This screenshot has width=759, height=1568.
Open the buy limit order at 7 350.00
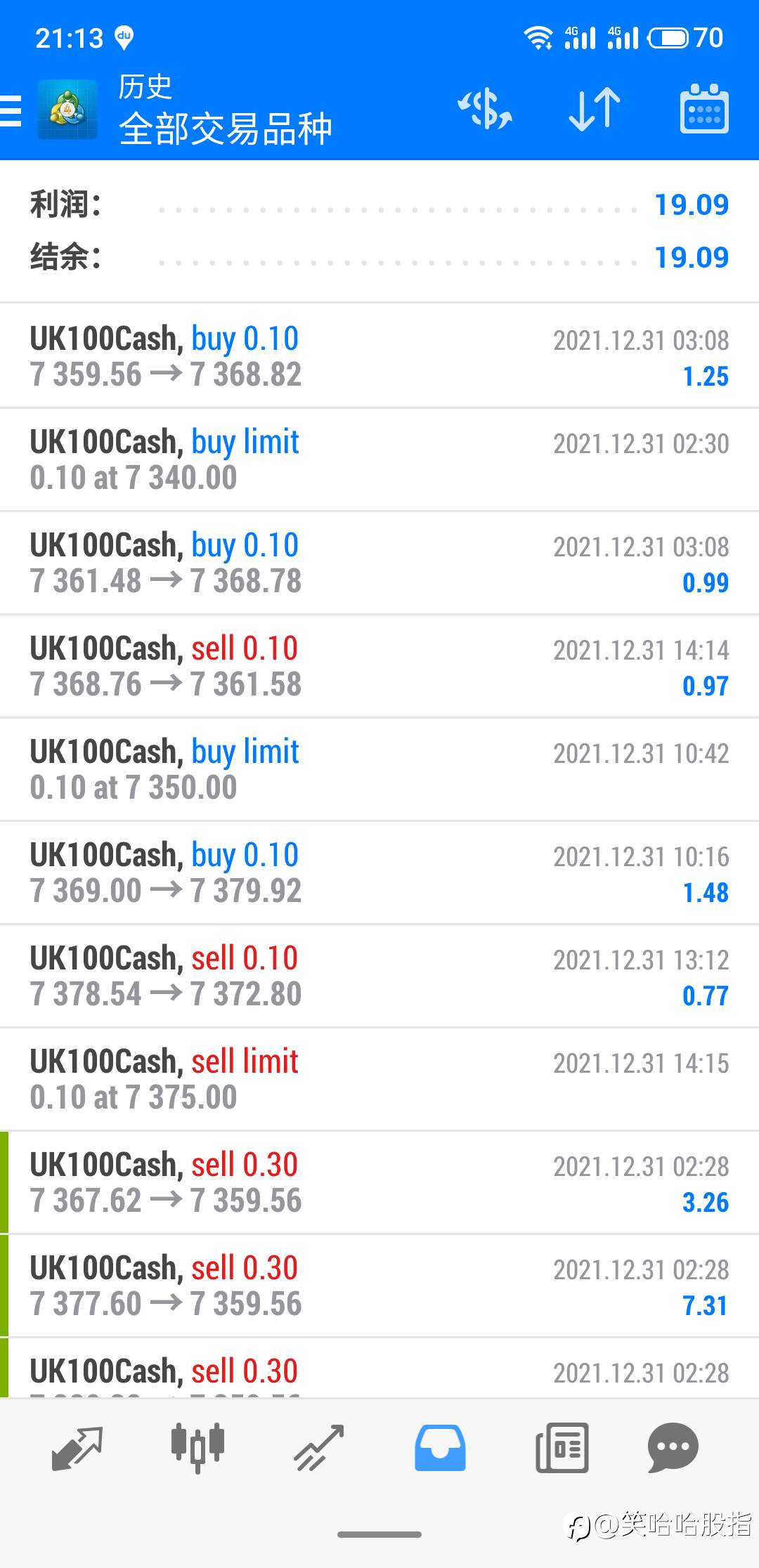pyautogui.click(x=379, y=769)
